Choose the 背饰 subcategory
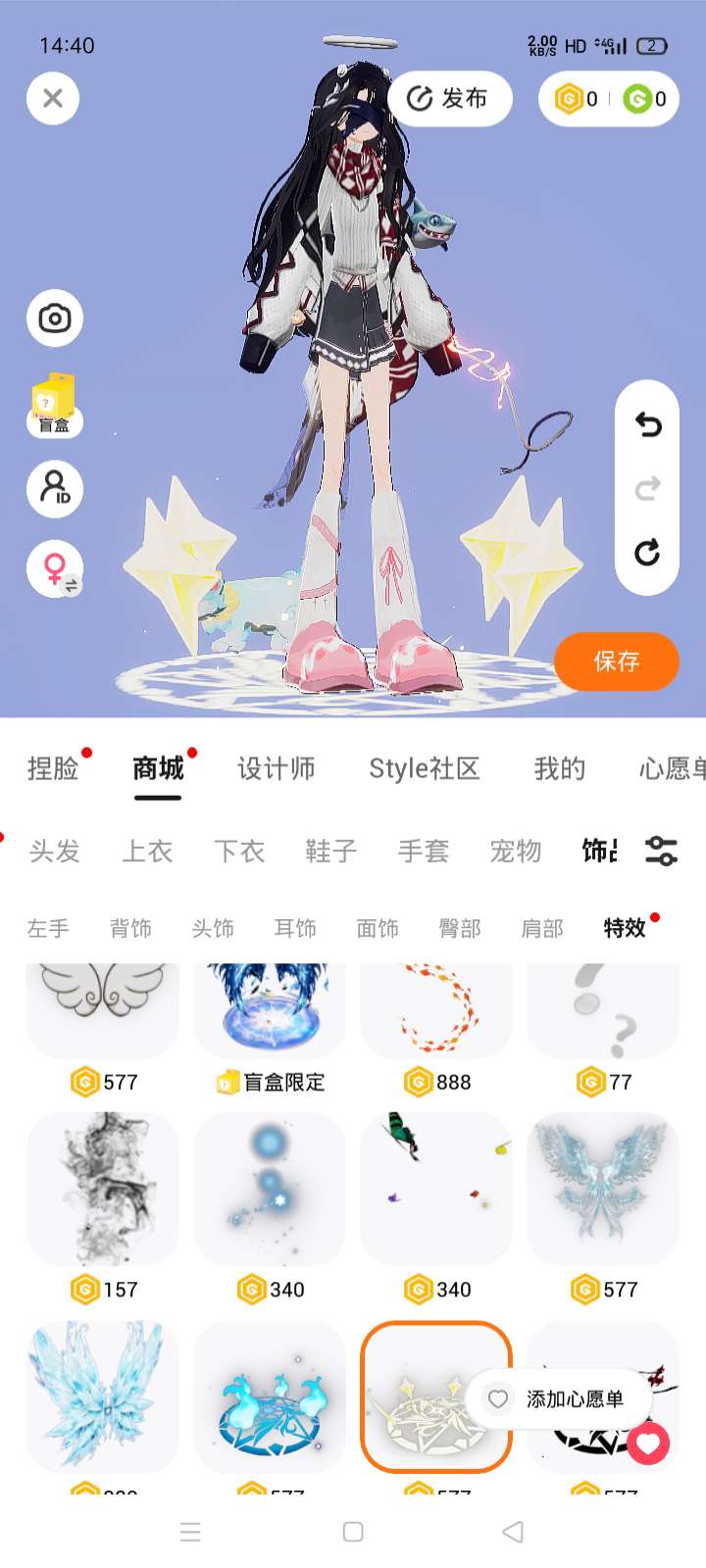Image resolution: width=706 pixels, height=1568 pixels. point(130,928)
